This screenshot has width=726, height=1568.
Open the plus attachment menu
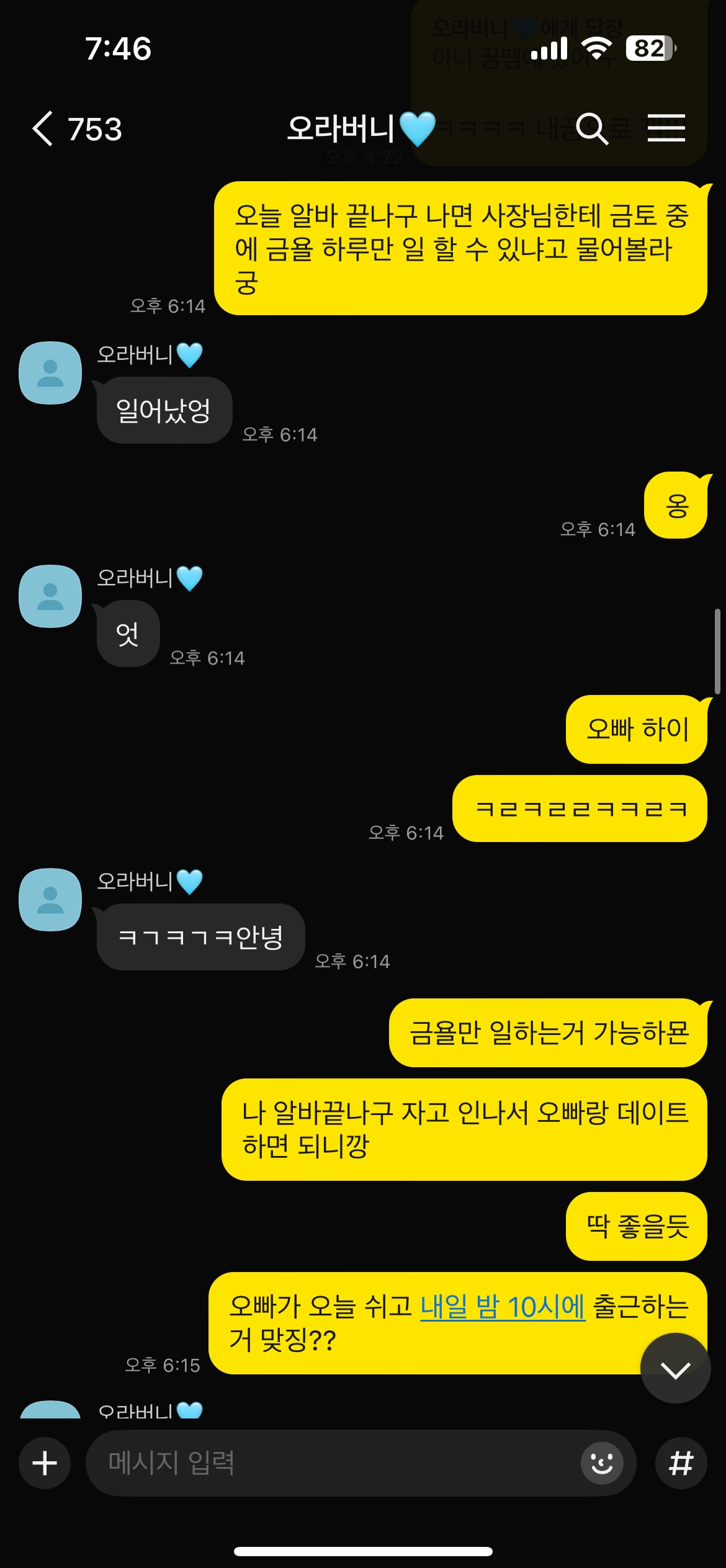[x=45, y=1463]
